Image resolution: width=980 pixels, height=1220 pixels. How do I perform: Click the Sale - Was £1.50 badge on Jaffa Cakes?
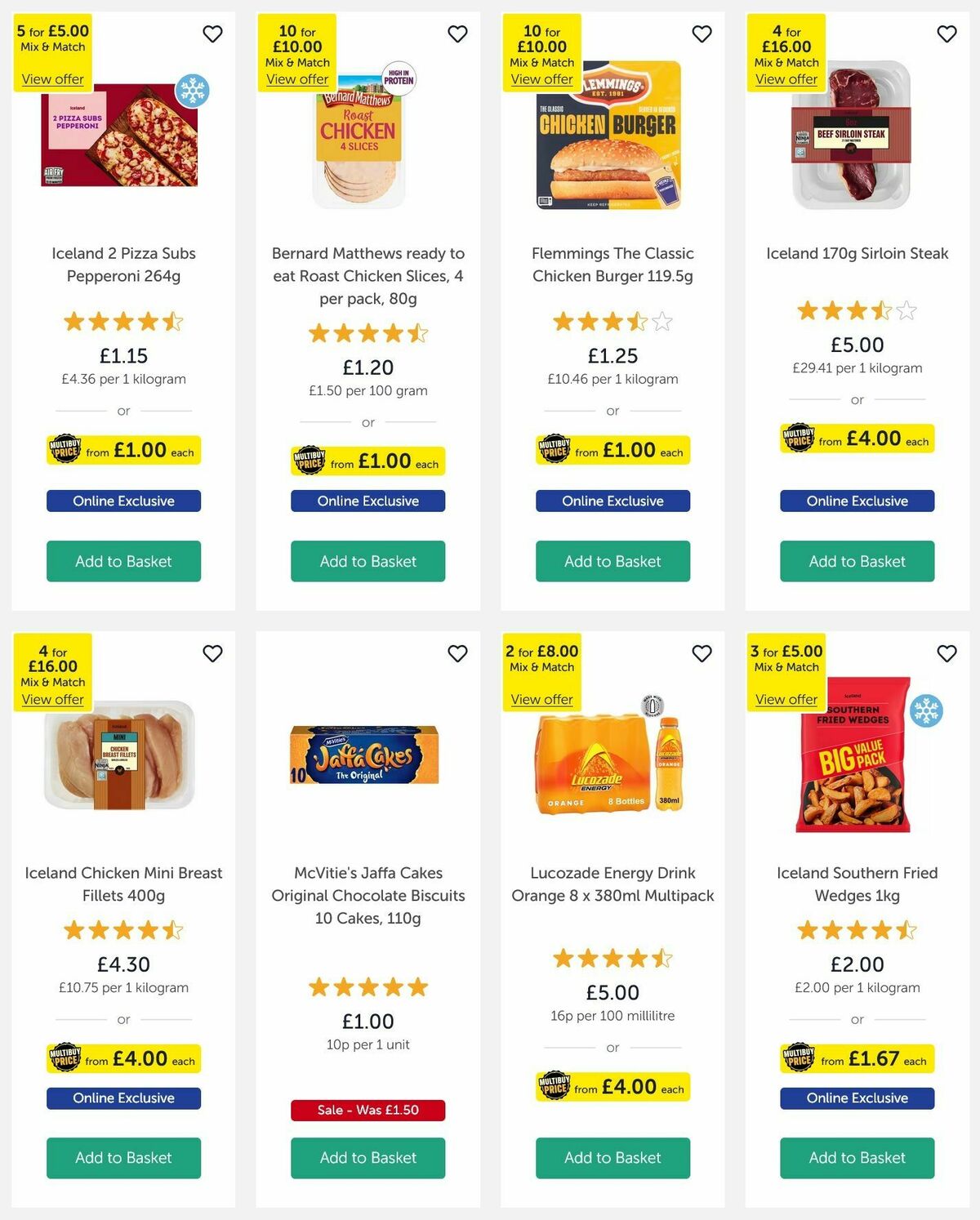(x=367, y=1111)
